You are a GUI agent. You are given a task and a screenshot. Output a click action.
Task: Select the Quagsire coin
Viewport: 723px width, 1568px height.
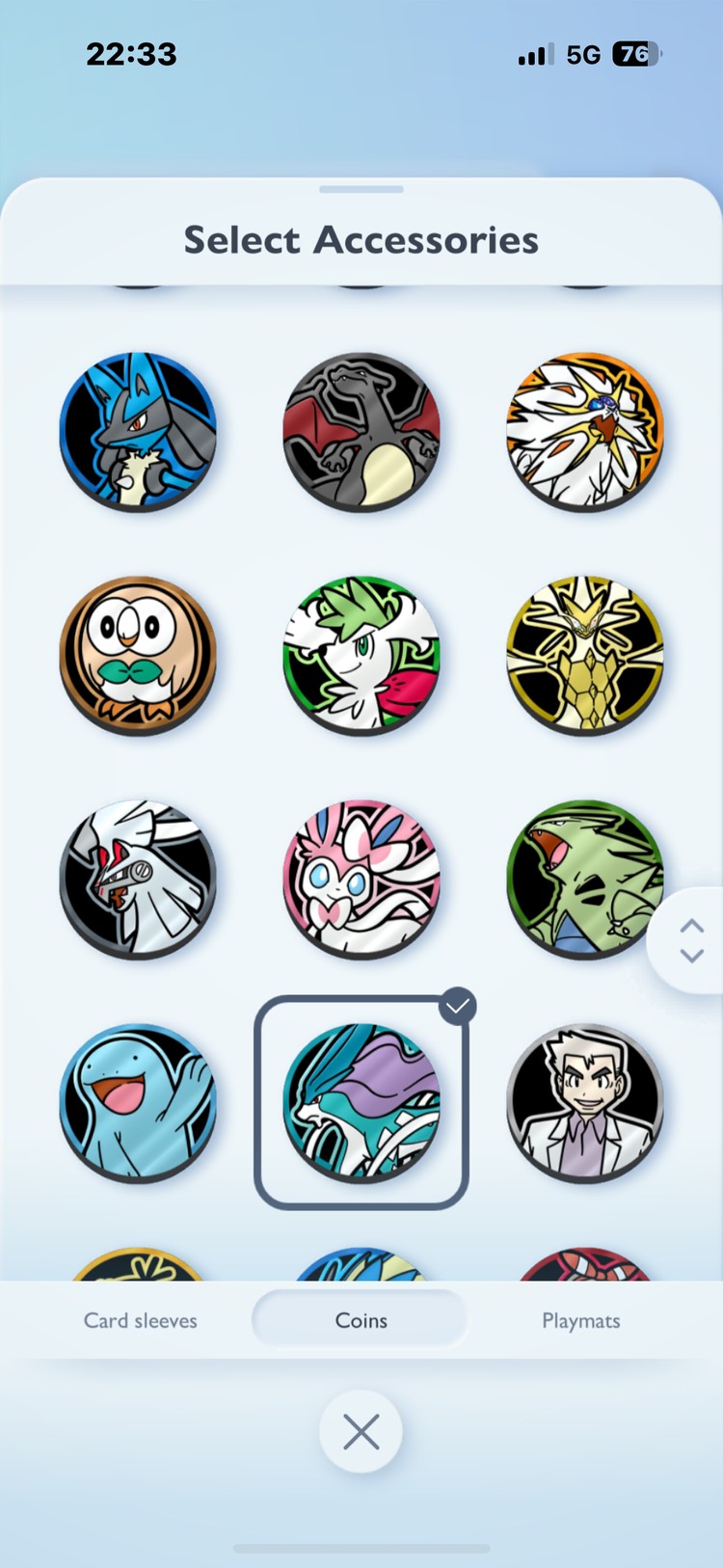pos(139,1102)
